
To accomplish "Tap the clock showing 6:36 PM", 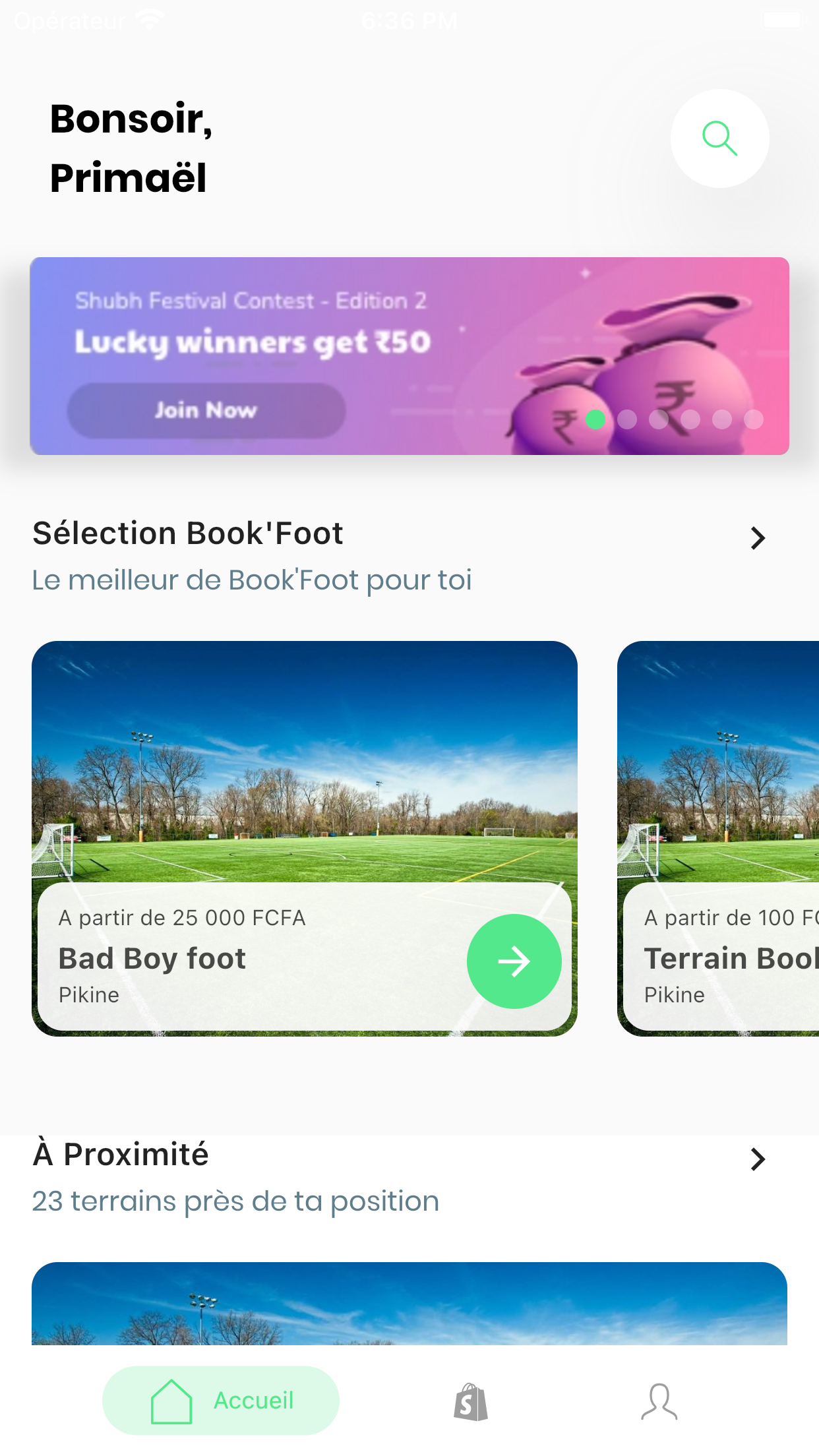I will [x=409, y=20].
